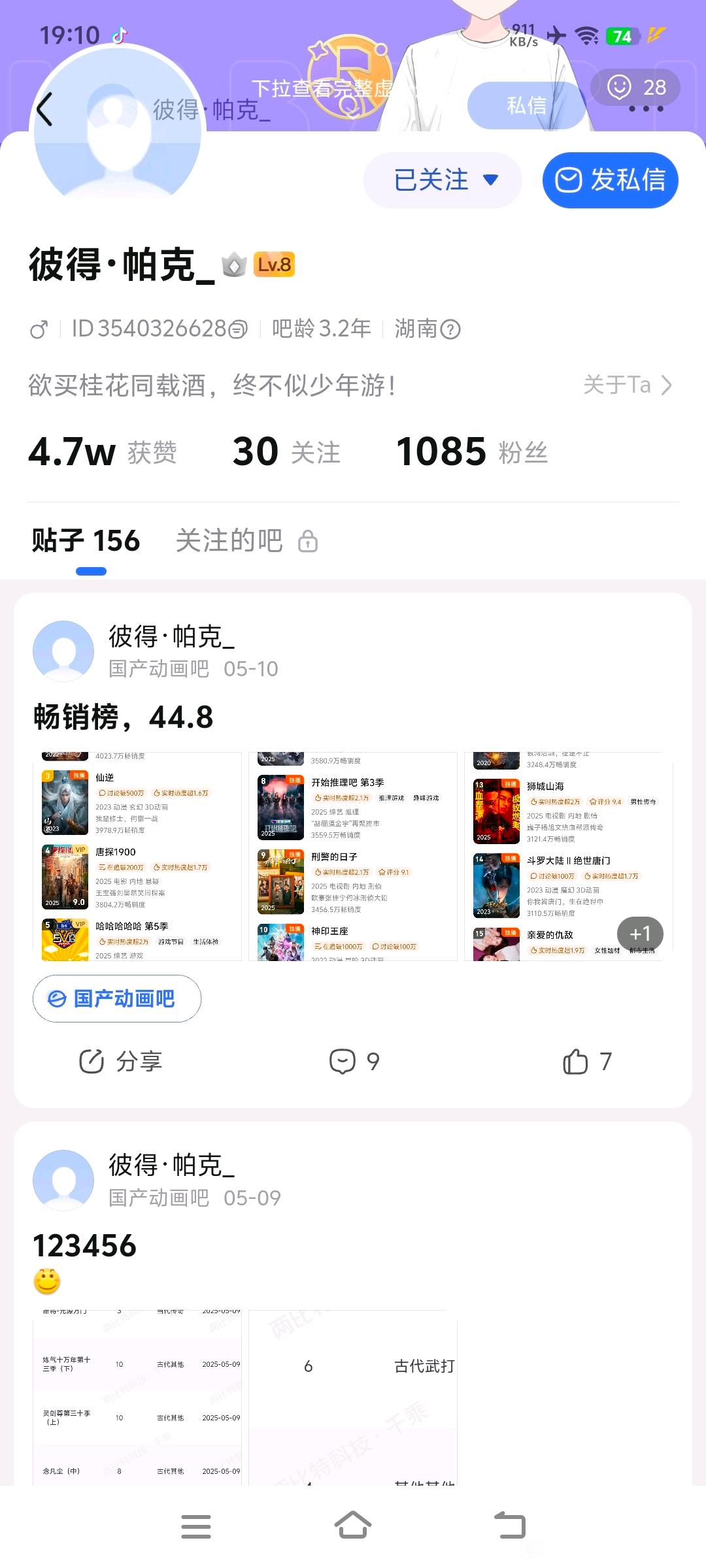Open the post titled 123456
This screenshot has width=706, height=1568.
coord(85,1246)
